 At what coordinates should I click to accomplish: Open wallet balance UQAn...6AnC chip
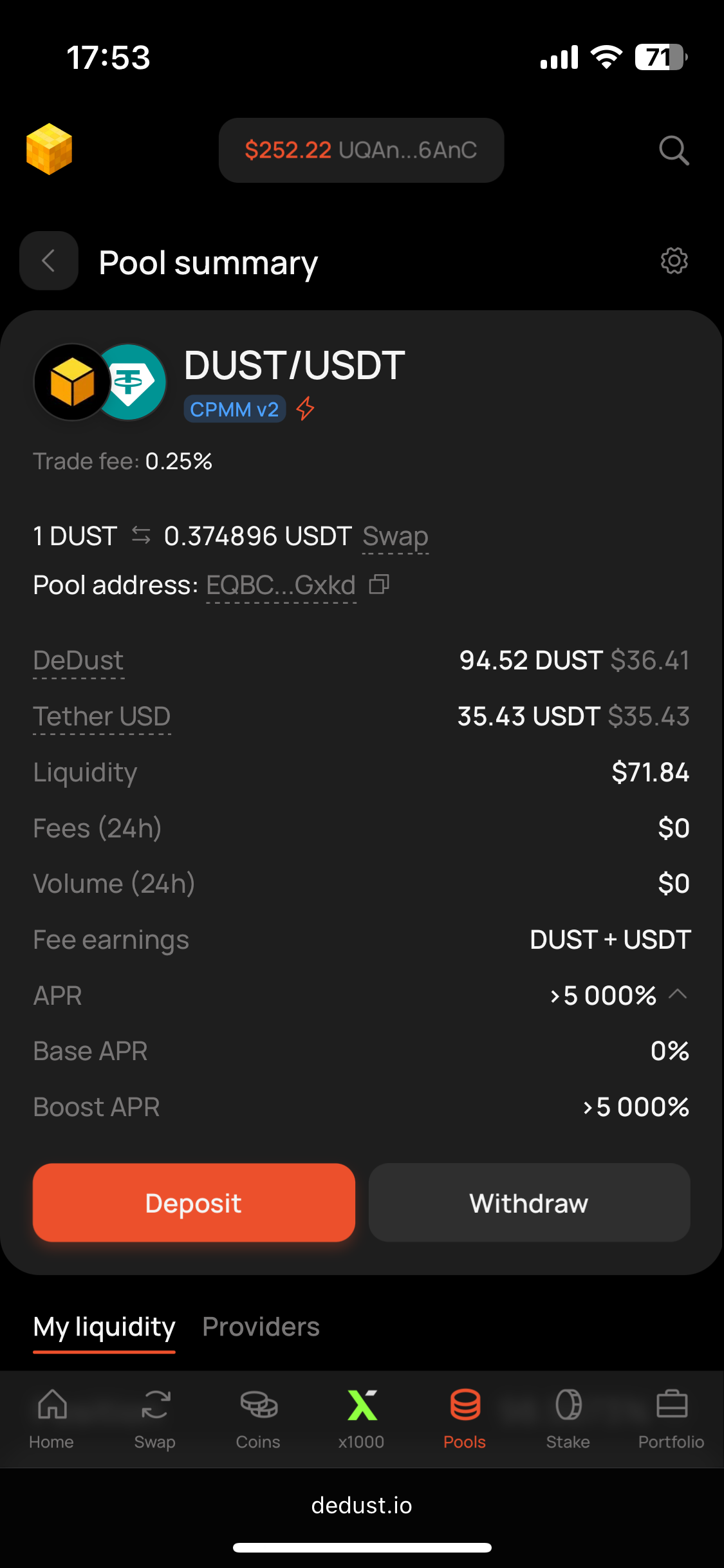pyautogui.click(x=361, y=151)
